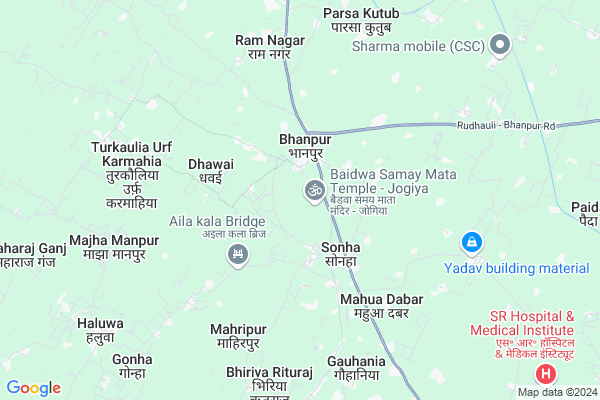Tap the SR Hospital & Medical Institute marker
The image size is (600, 400).
point(545,375)
